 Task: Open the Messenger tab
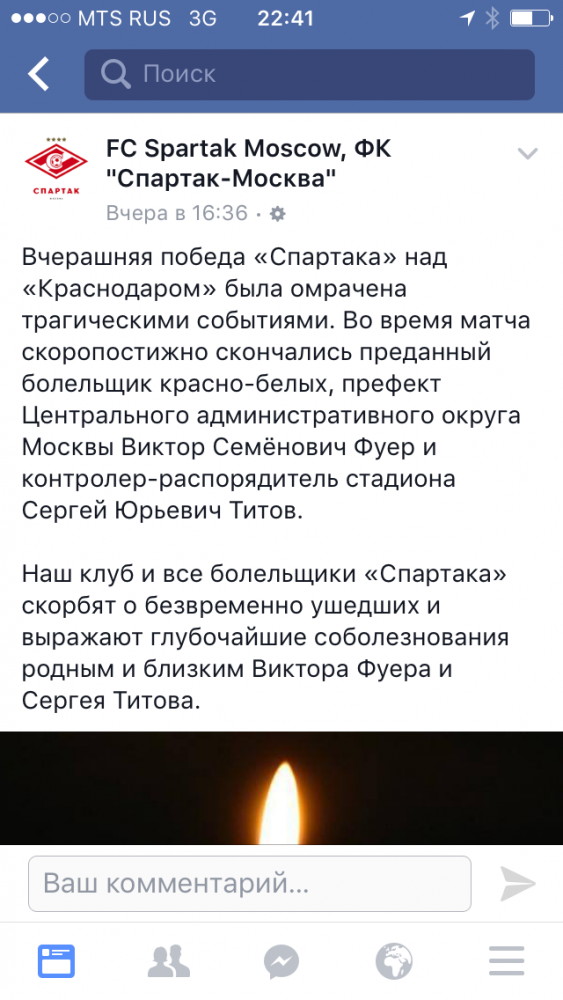[x=281, y=961]
